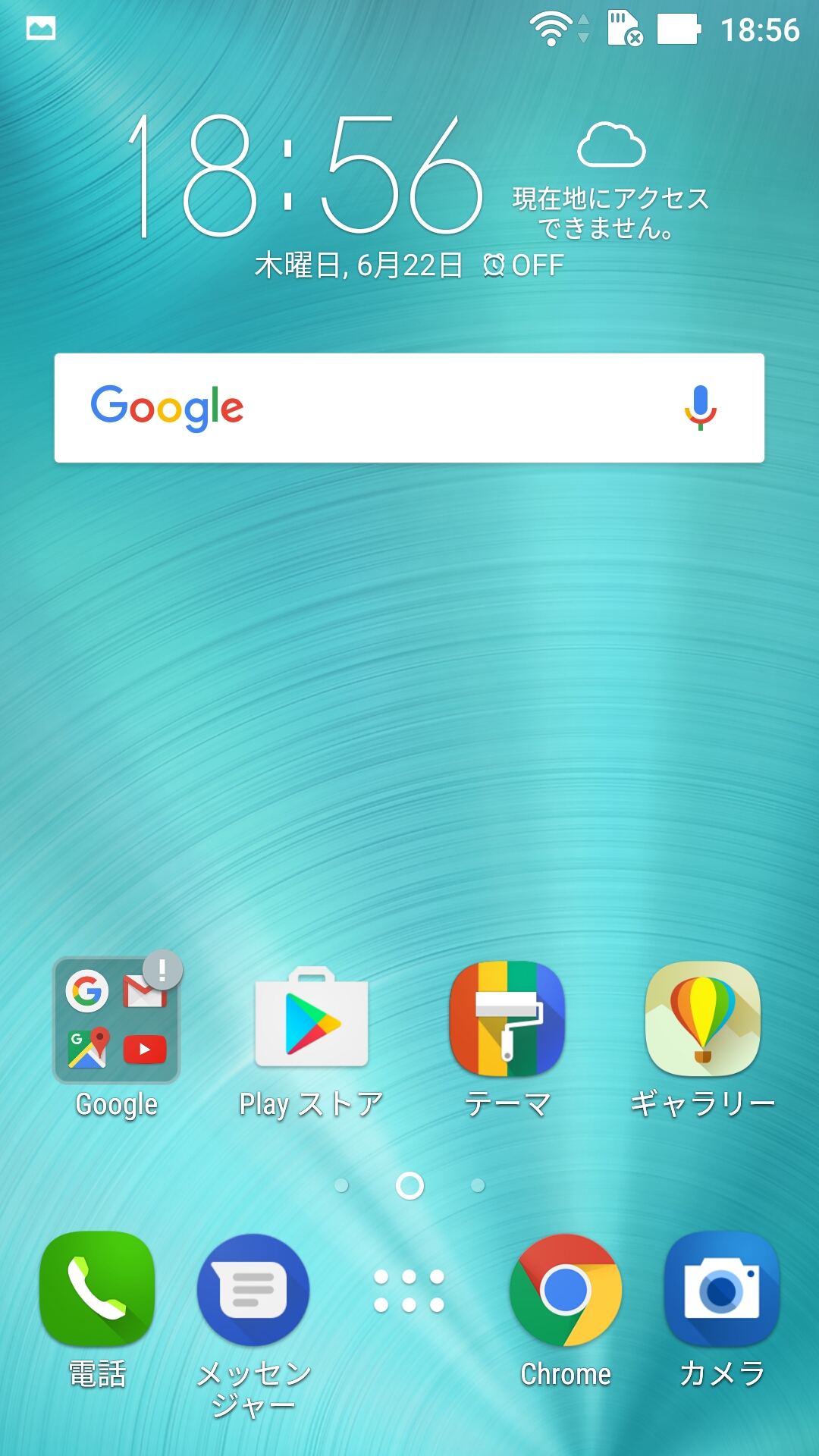Screen dimensions: 819x1456
Task: Launch the Chrome browser
Action: pos(566,1291)
